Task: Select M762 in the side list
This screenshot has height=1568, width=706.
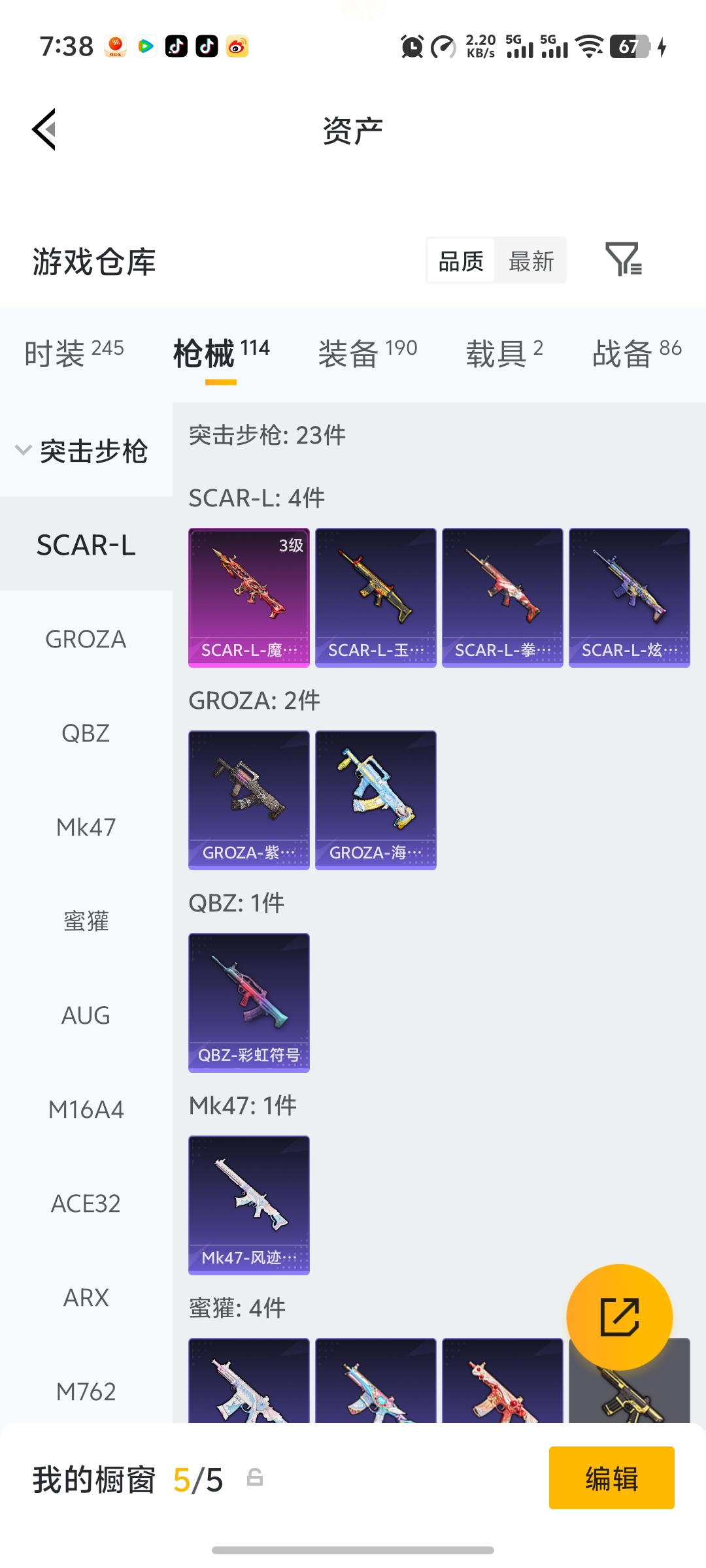Action: (86, 1392)
